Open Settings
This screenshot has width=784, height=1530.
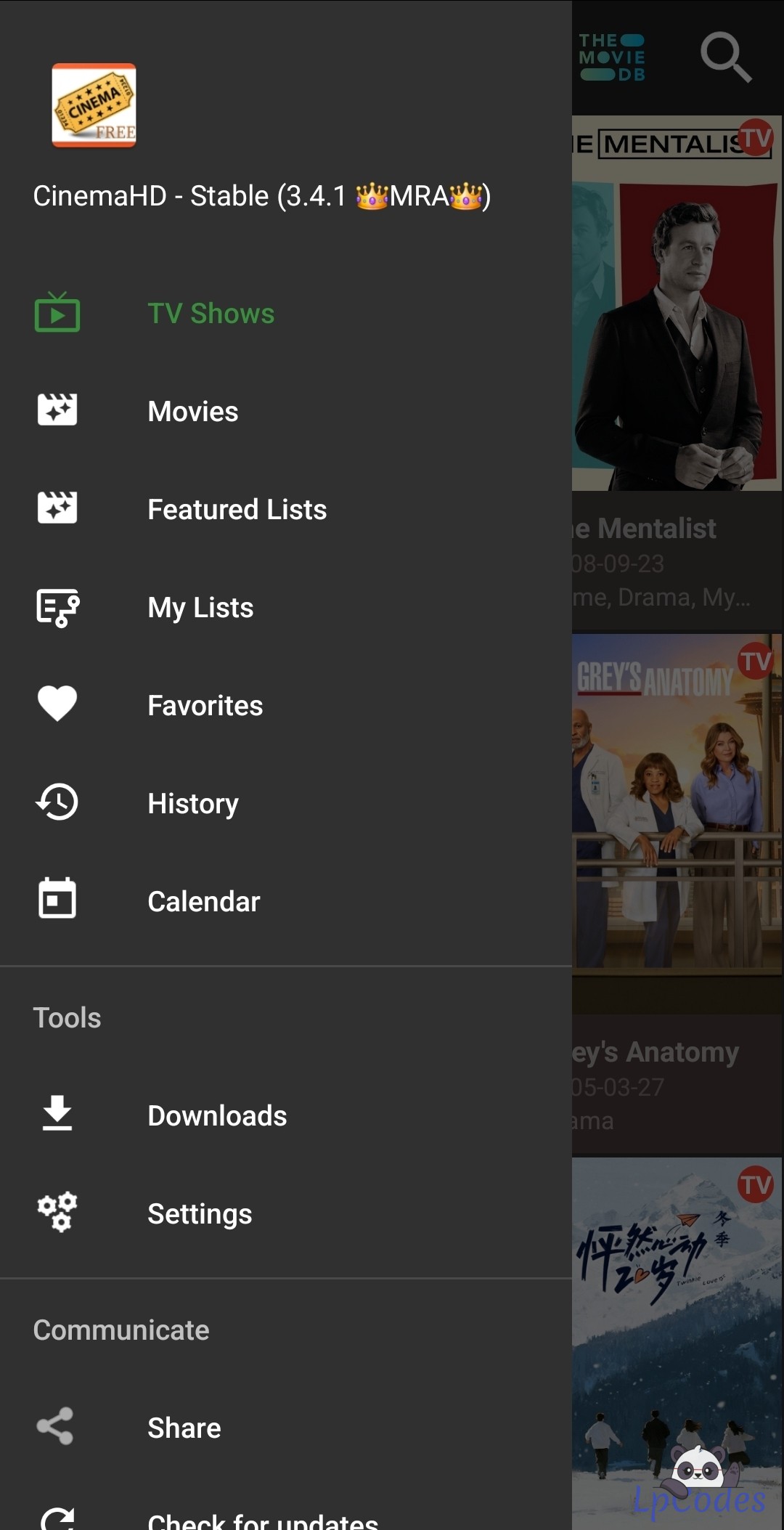pos(286,1214)
